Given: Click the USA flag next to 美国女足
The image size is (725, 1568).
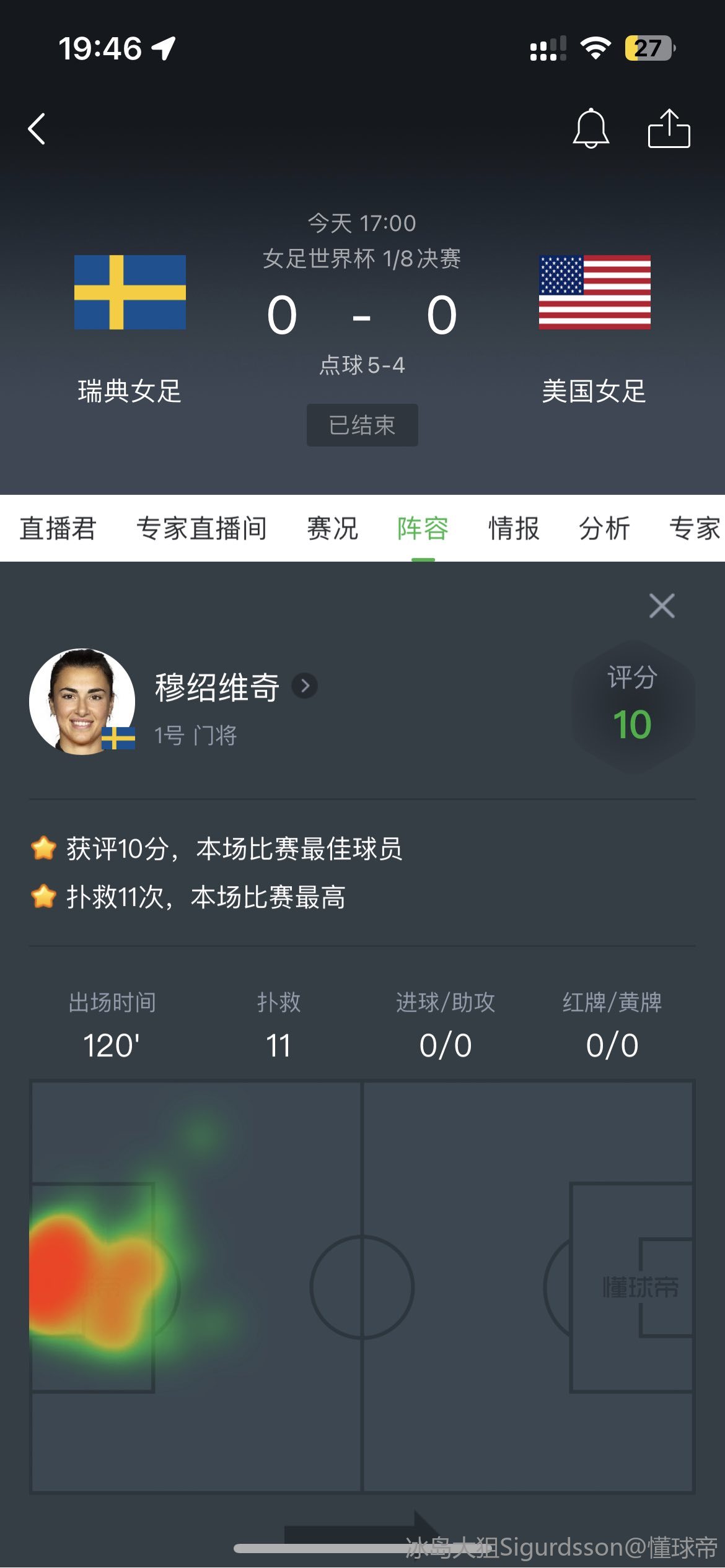Looking at the screenshot, I should pyautogui.click(x=595, y=291).
